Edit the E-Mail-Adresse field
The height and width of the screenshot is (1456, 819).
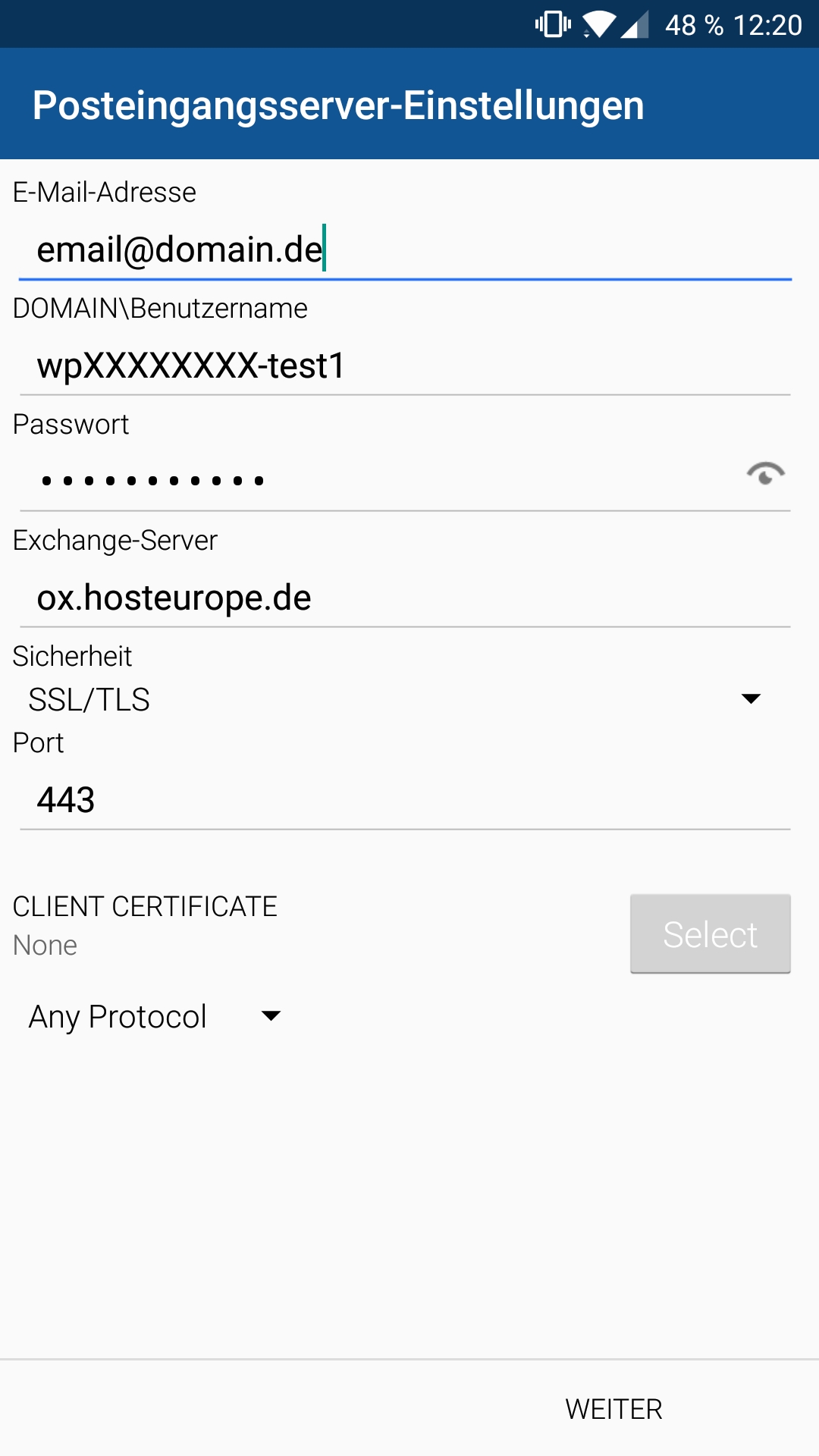[x=405, y=250]
